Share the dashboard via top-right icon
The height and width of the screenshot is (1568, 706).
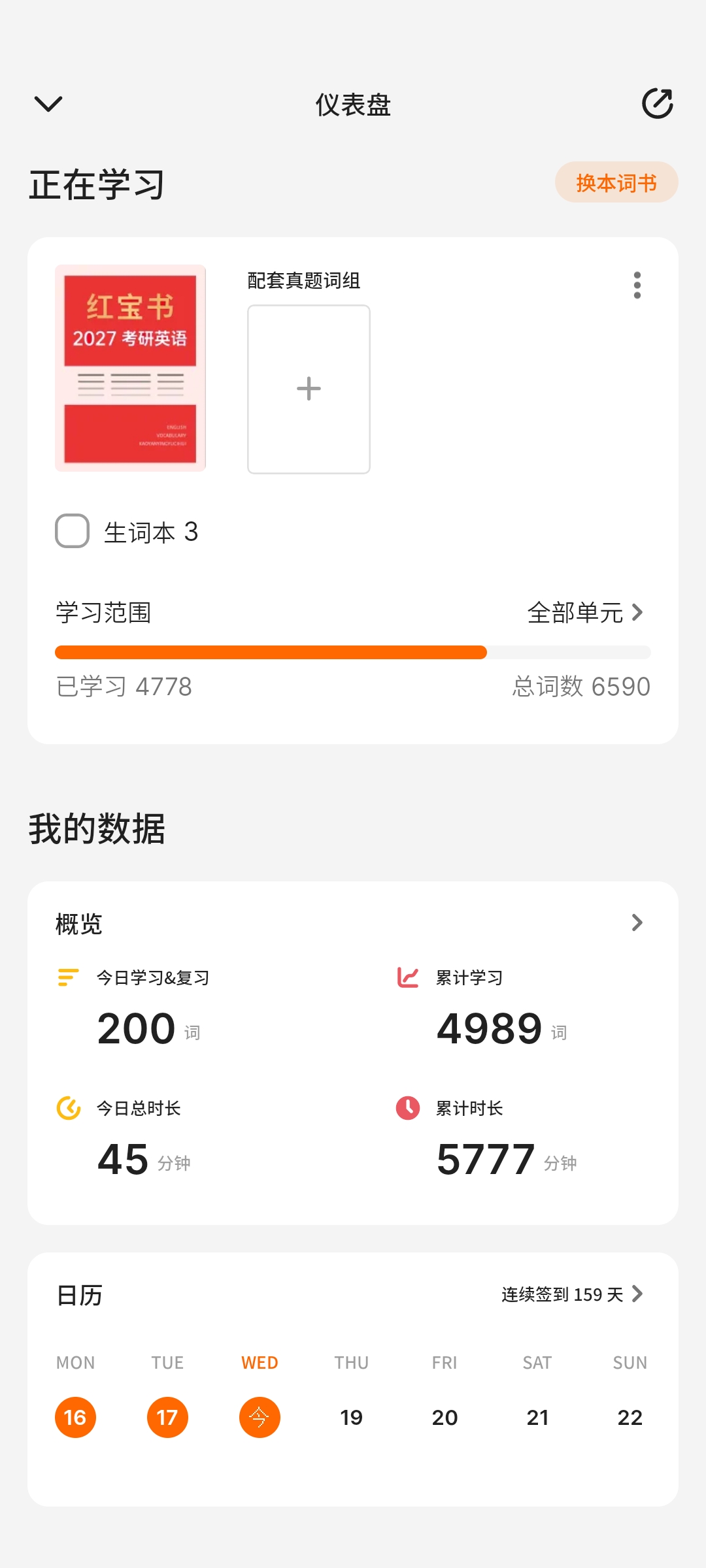click(x=657, y=103)
